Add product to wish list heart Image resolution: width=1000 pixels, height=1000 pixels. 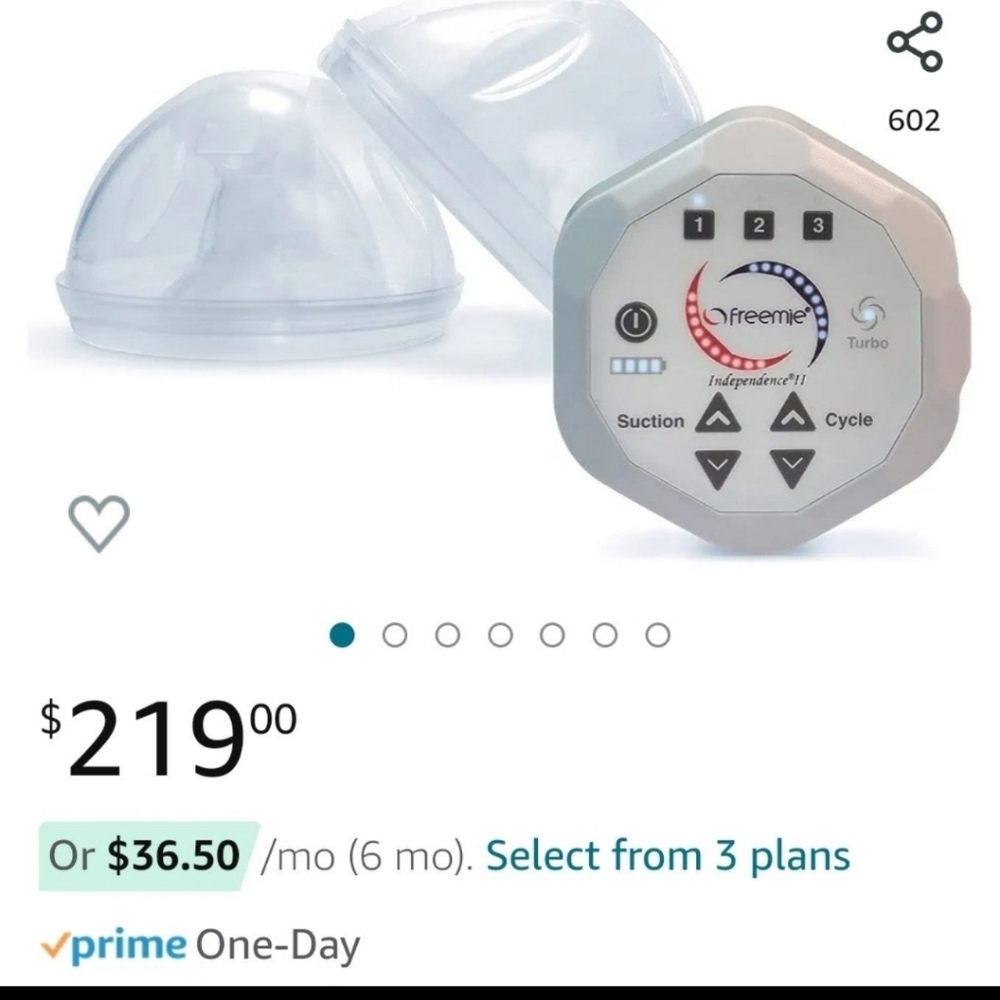[x=99, y=522]
